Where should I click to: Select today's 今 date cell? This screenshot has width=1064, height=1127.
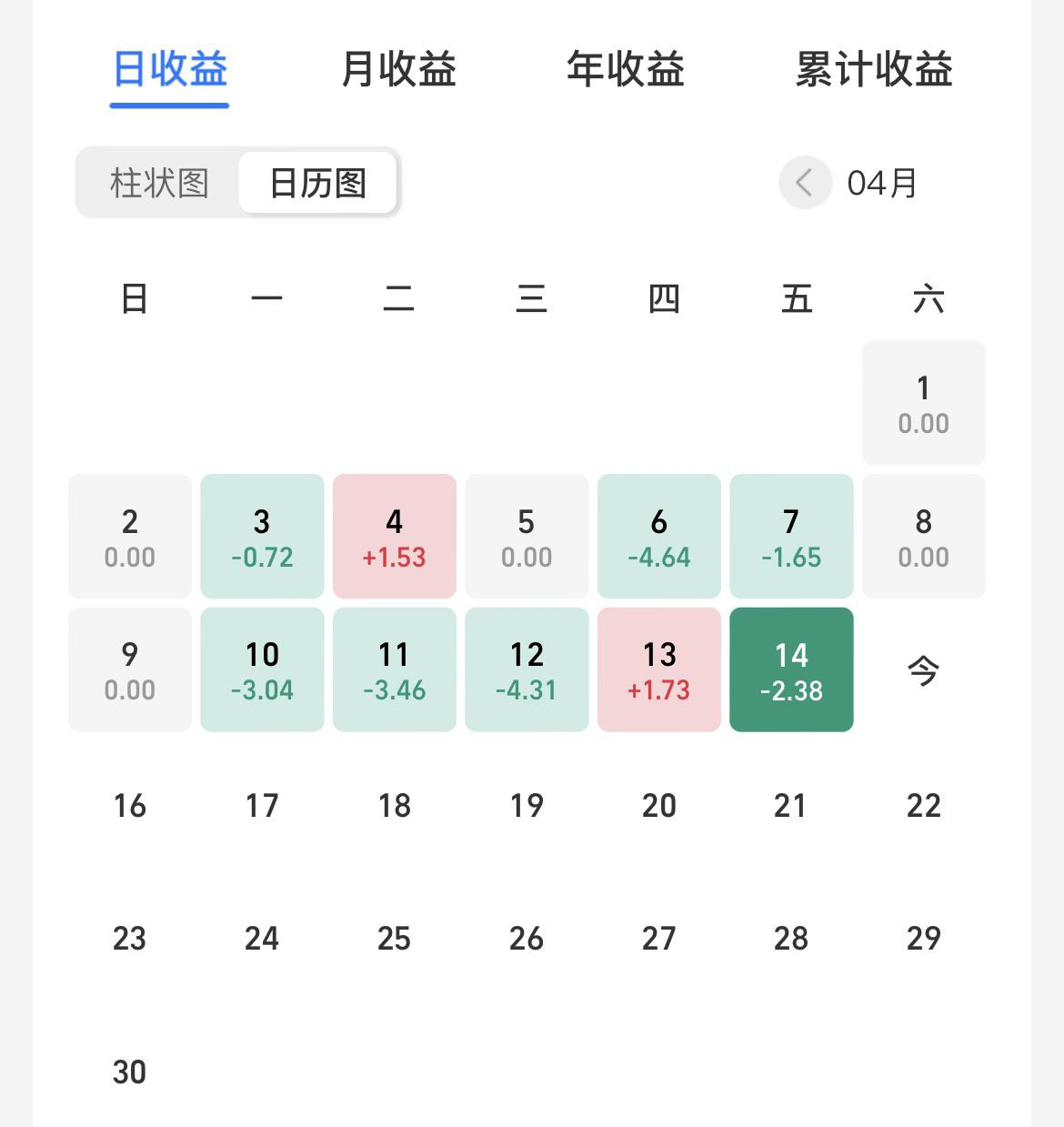pos(923,670)
